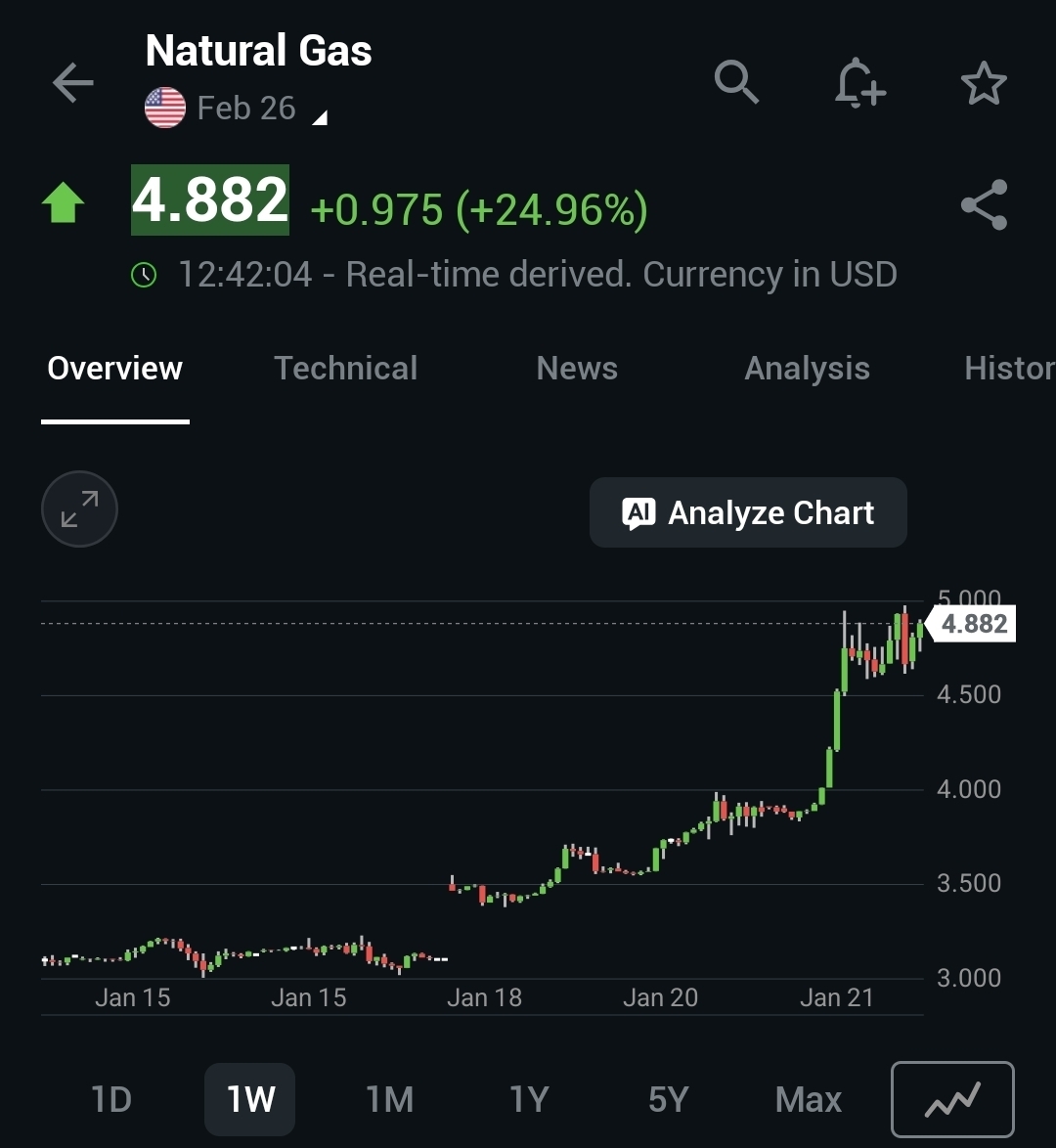Change chart range to 5Y
This screenshot has height=1148, width=1056.
click(668, 1100)
